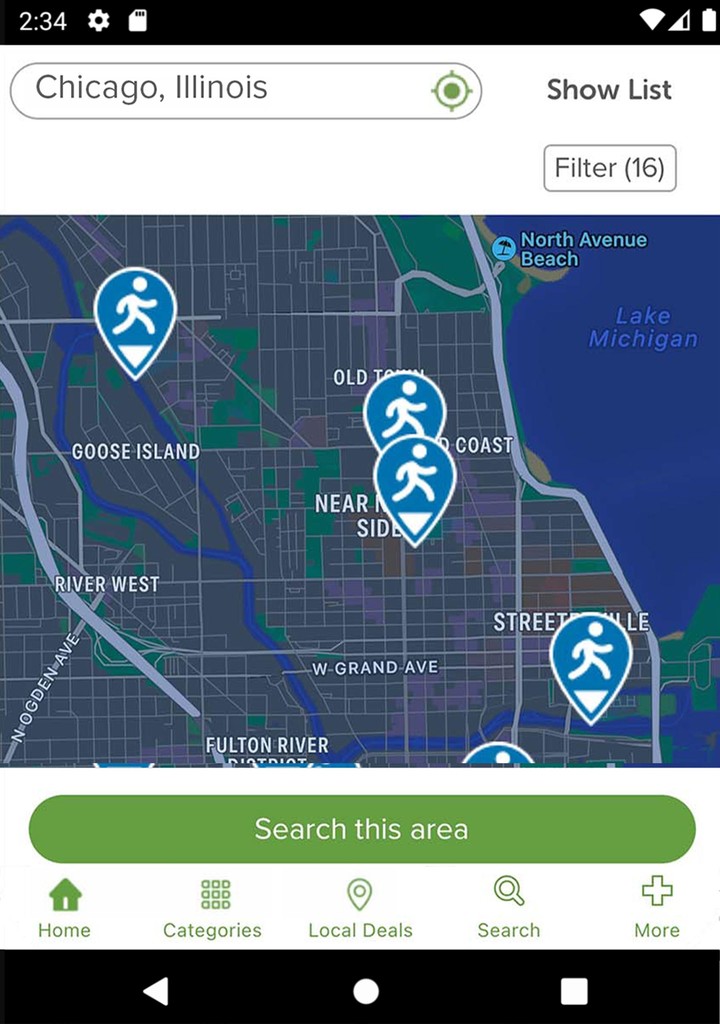Go back with the system back button
720x1024 pixels.
(x=156, y=990)
